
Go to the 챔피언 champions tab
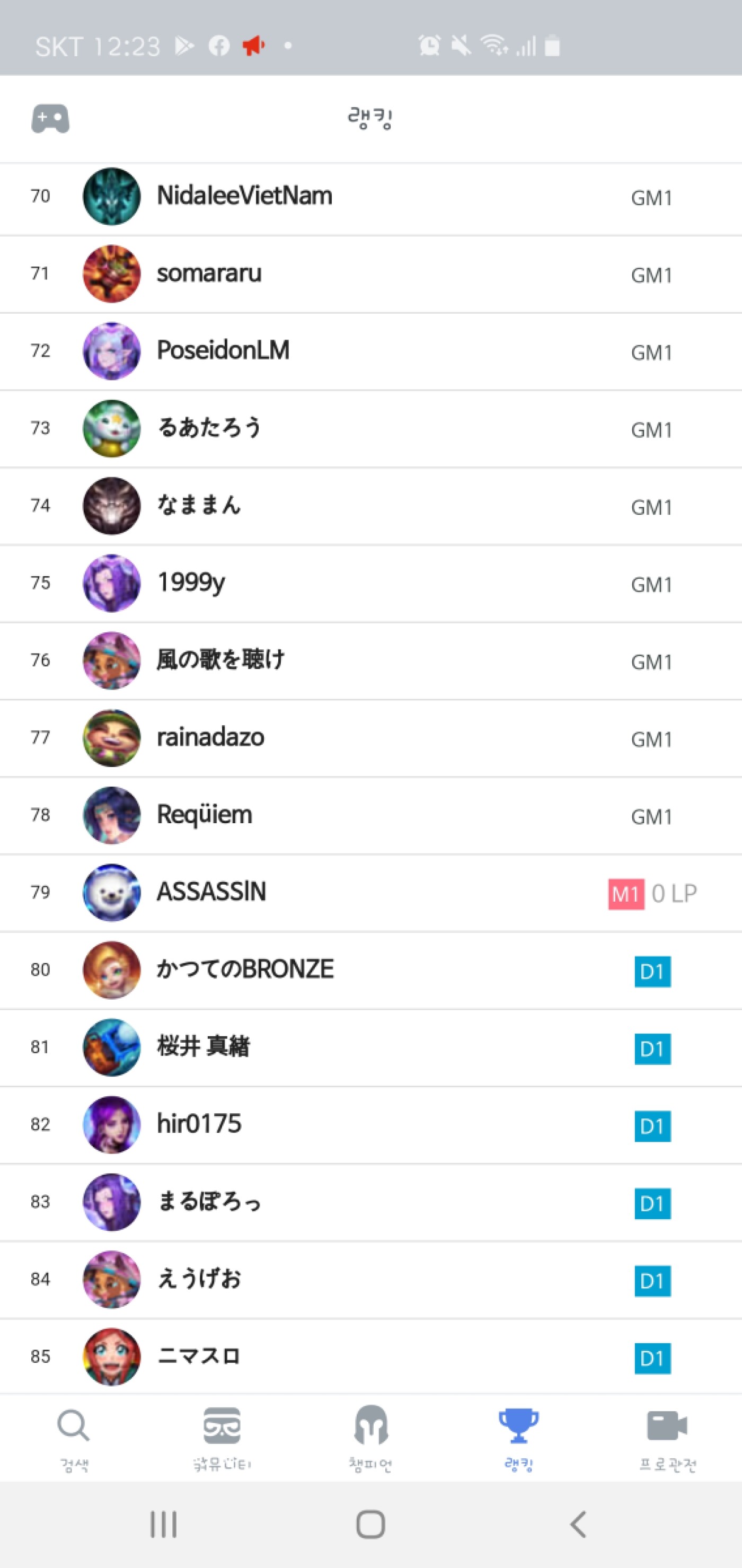(370, 1438)
